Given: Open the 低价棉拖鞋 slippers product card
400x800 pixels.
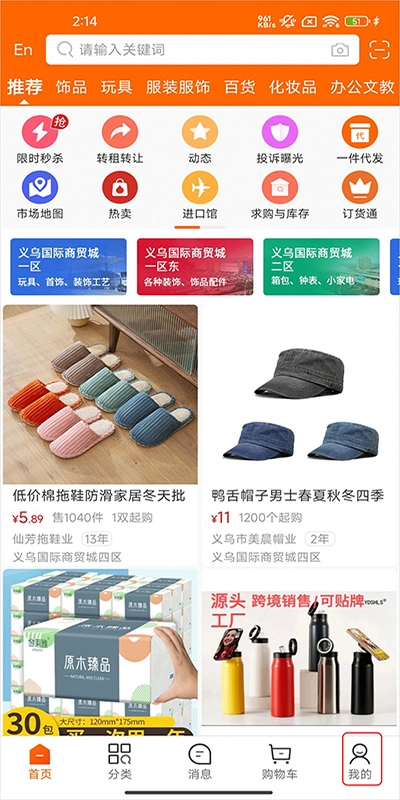Looking at the screenshot, I should 101,436.
